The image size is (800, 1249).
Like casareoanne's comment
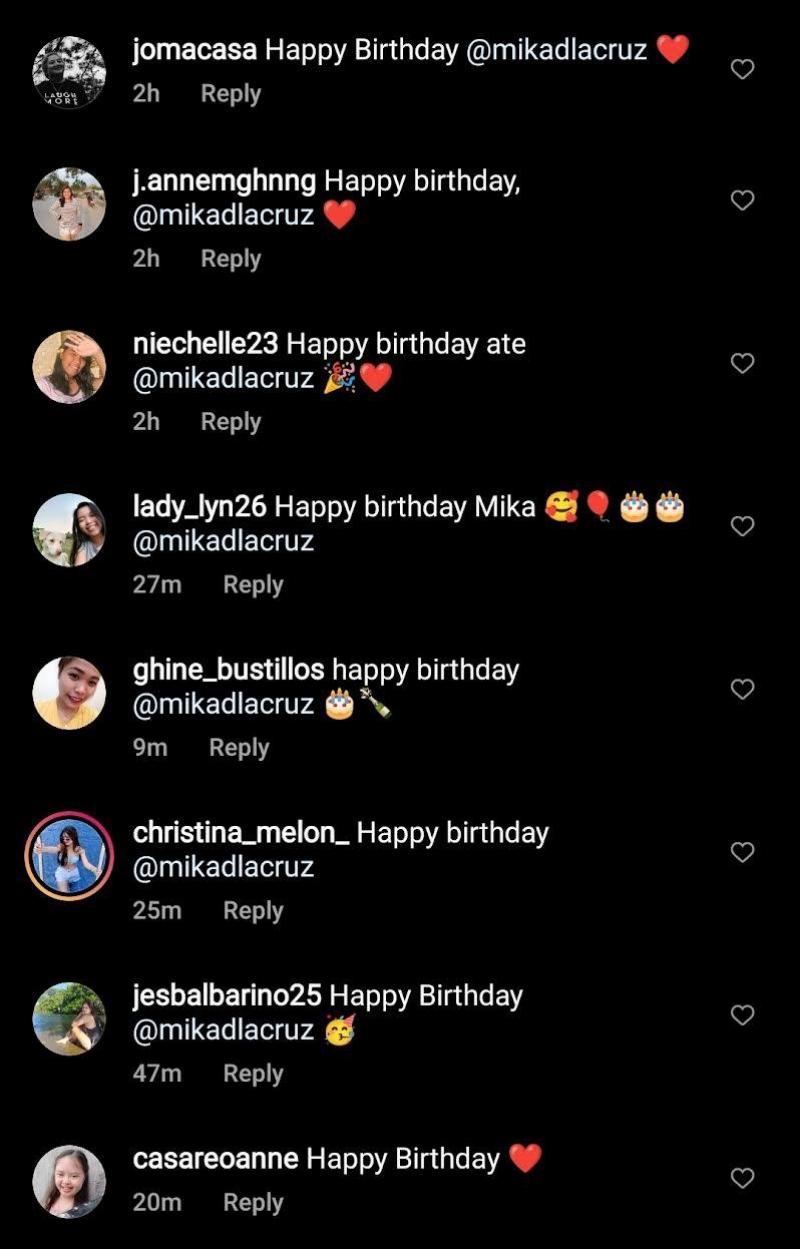tap(742, 1179)
